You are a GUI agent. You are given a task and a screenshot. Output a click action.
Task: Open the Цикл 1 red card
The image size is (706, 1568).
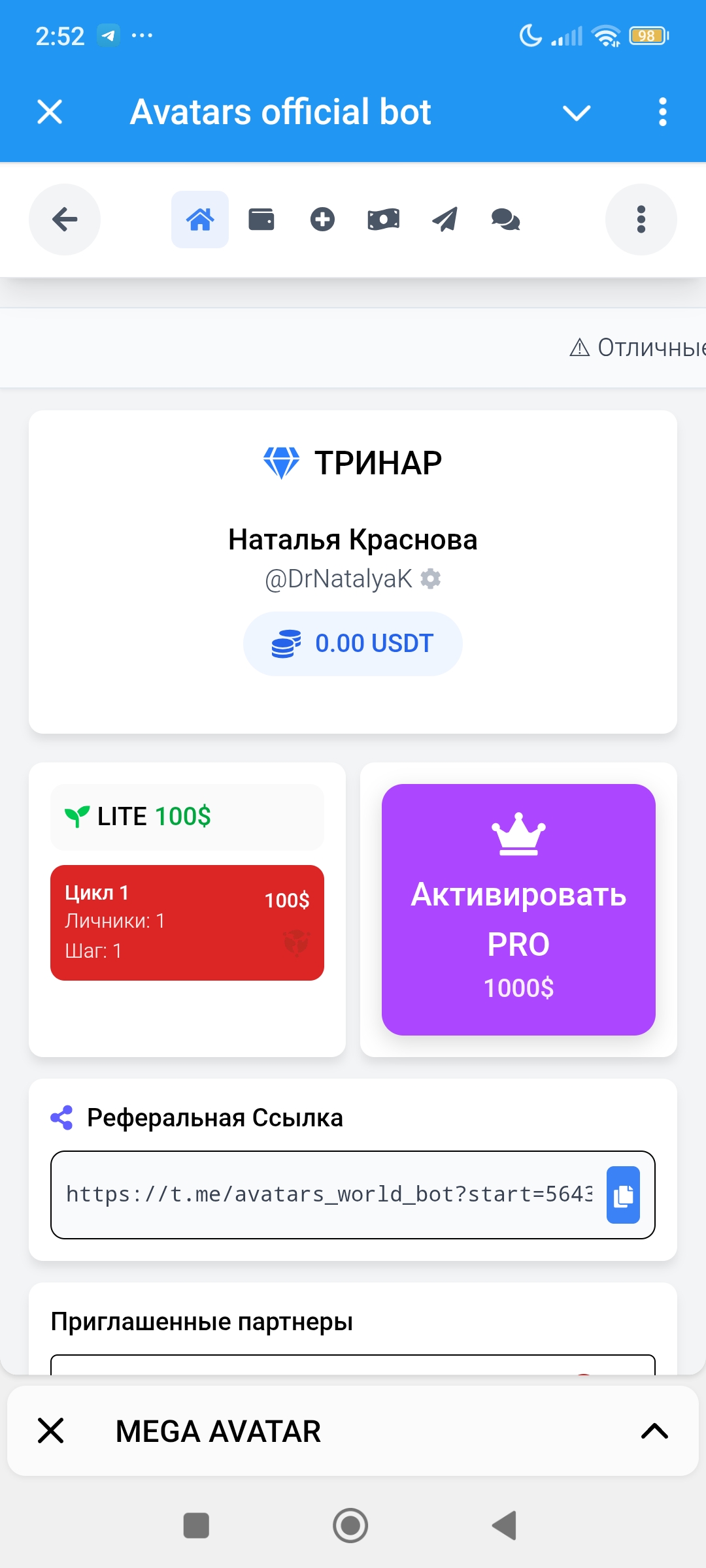(187, 923)
